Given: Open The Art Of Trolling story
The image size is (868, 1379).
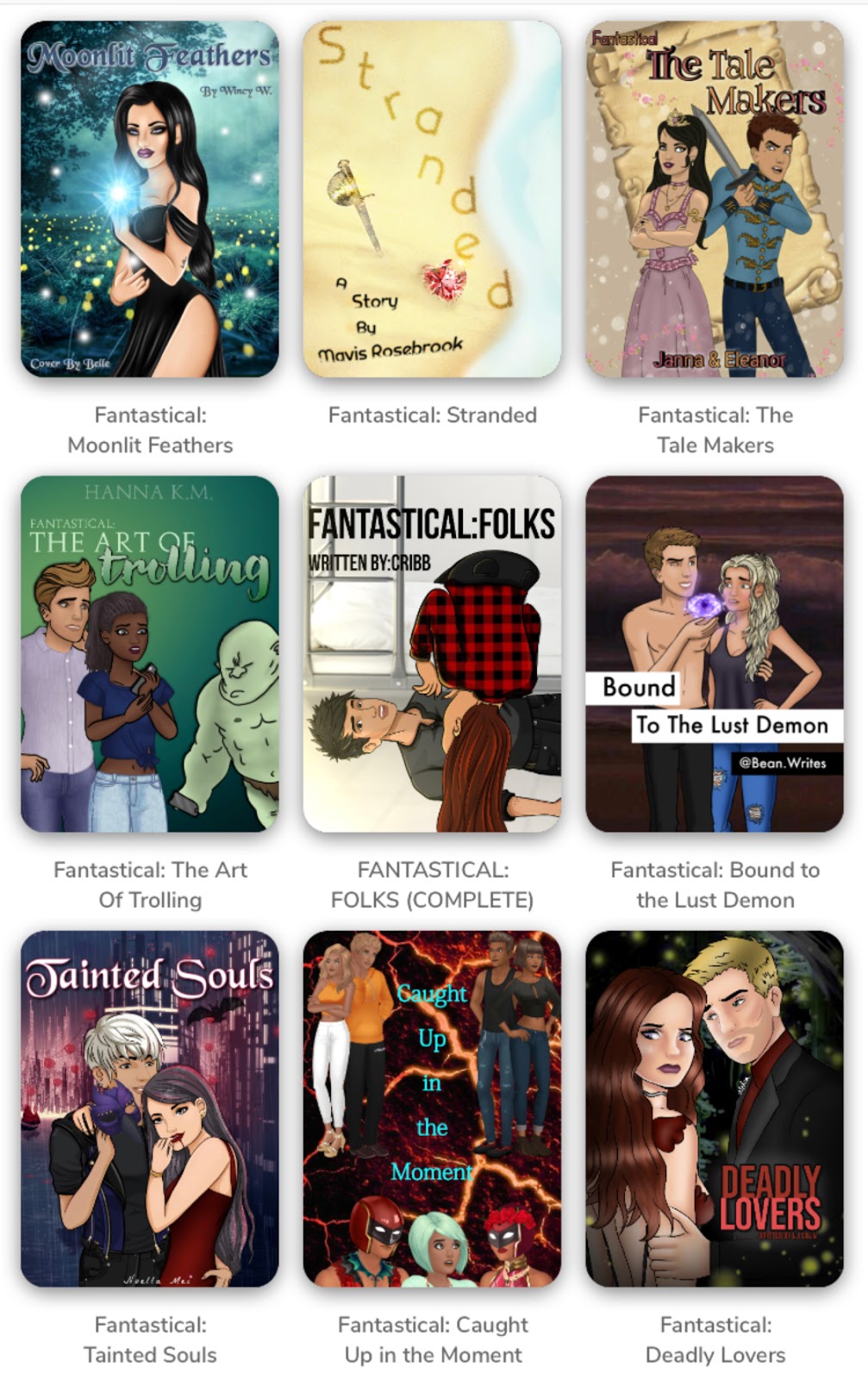Looking at the screenshot, I should (x=150, y=653).
